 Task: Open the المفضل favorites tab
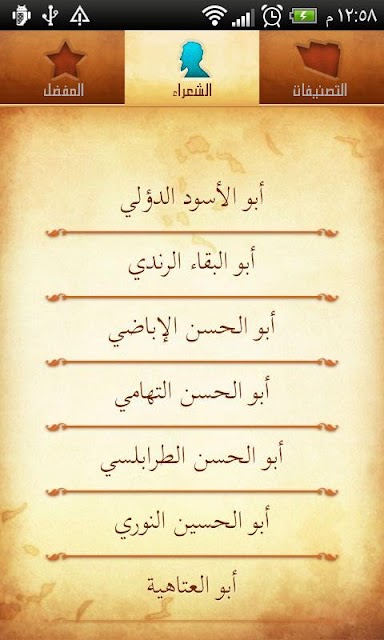pyautogui.click(x=62, y=67)
